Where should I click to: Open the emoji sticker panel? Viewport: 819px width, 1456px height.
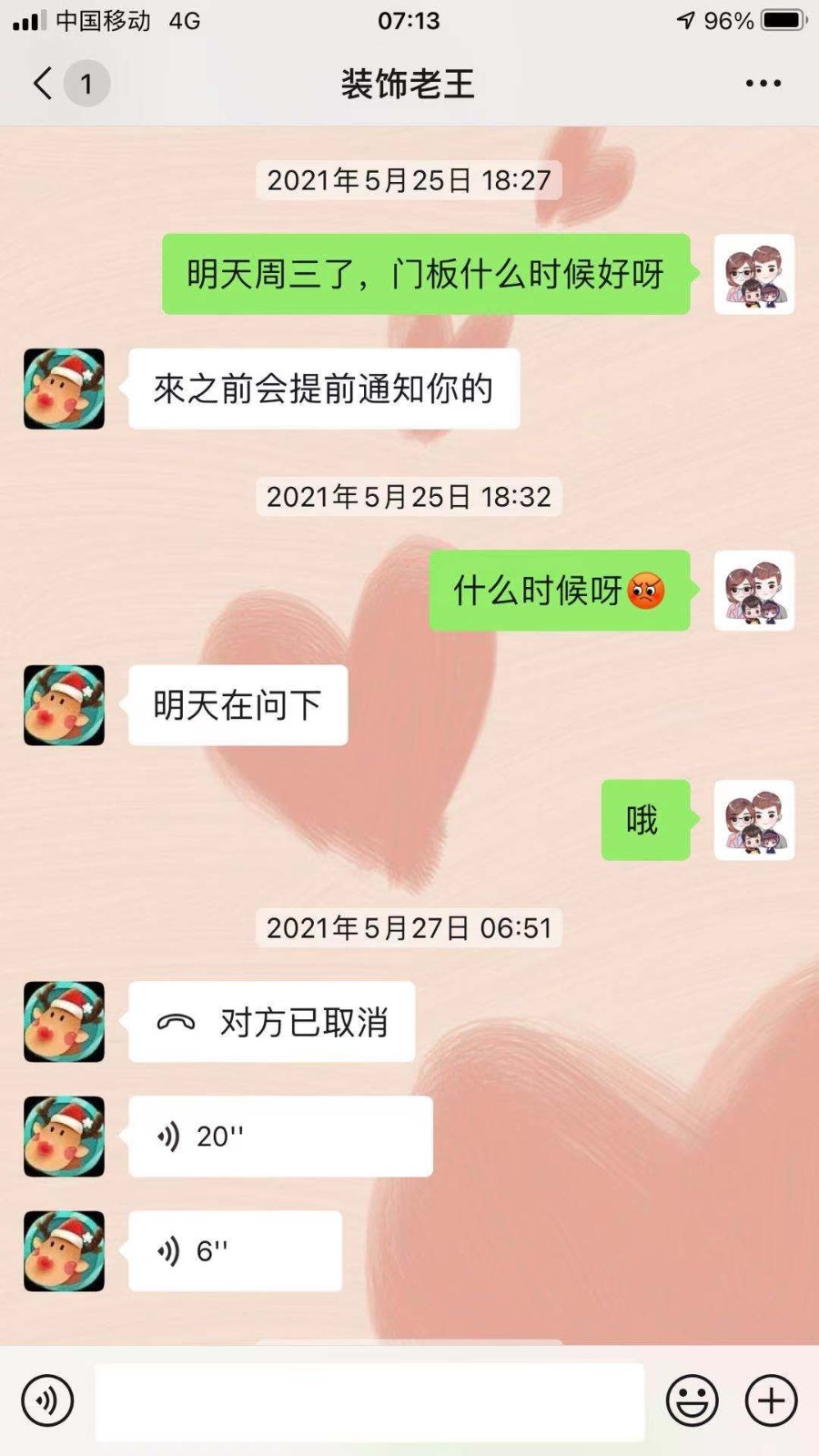(x=693, y=1400)
